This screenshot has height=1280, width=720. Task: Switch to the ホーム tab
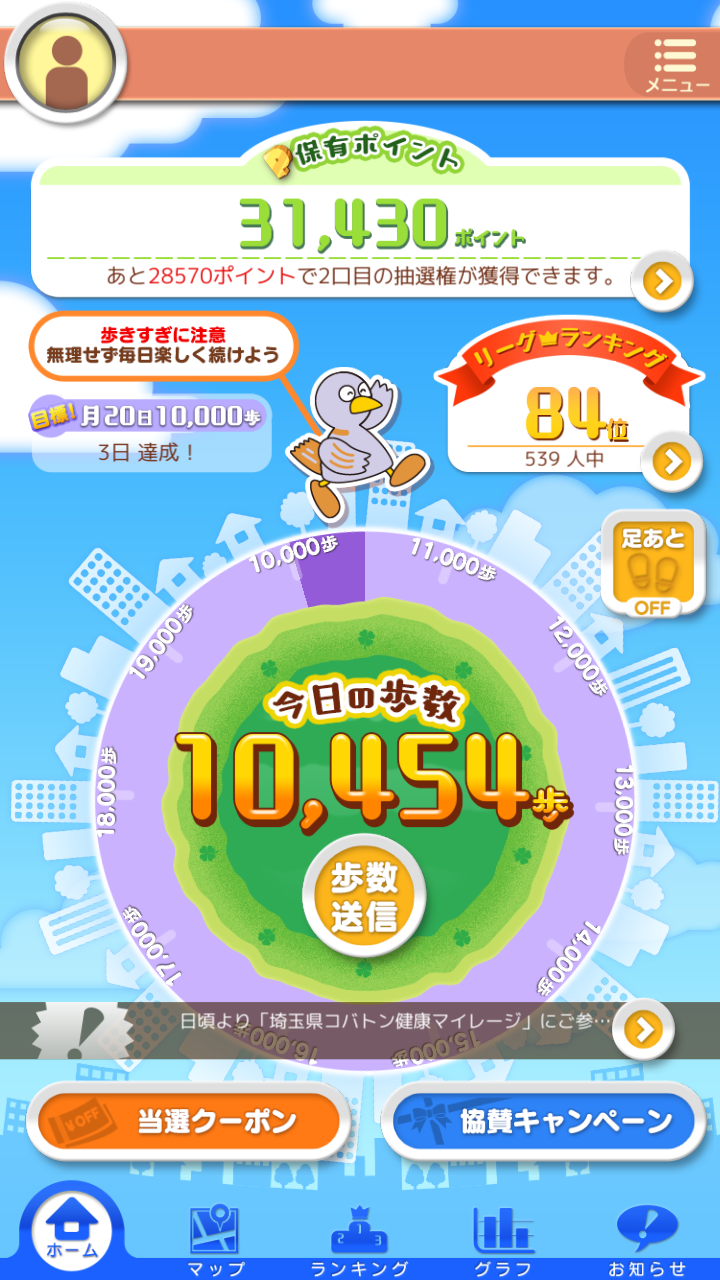(x=72, y=1233)
